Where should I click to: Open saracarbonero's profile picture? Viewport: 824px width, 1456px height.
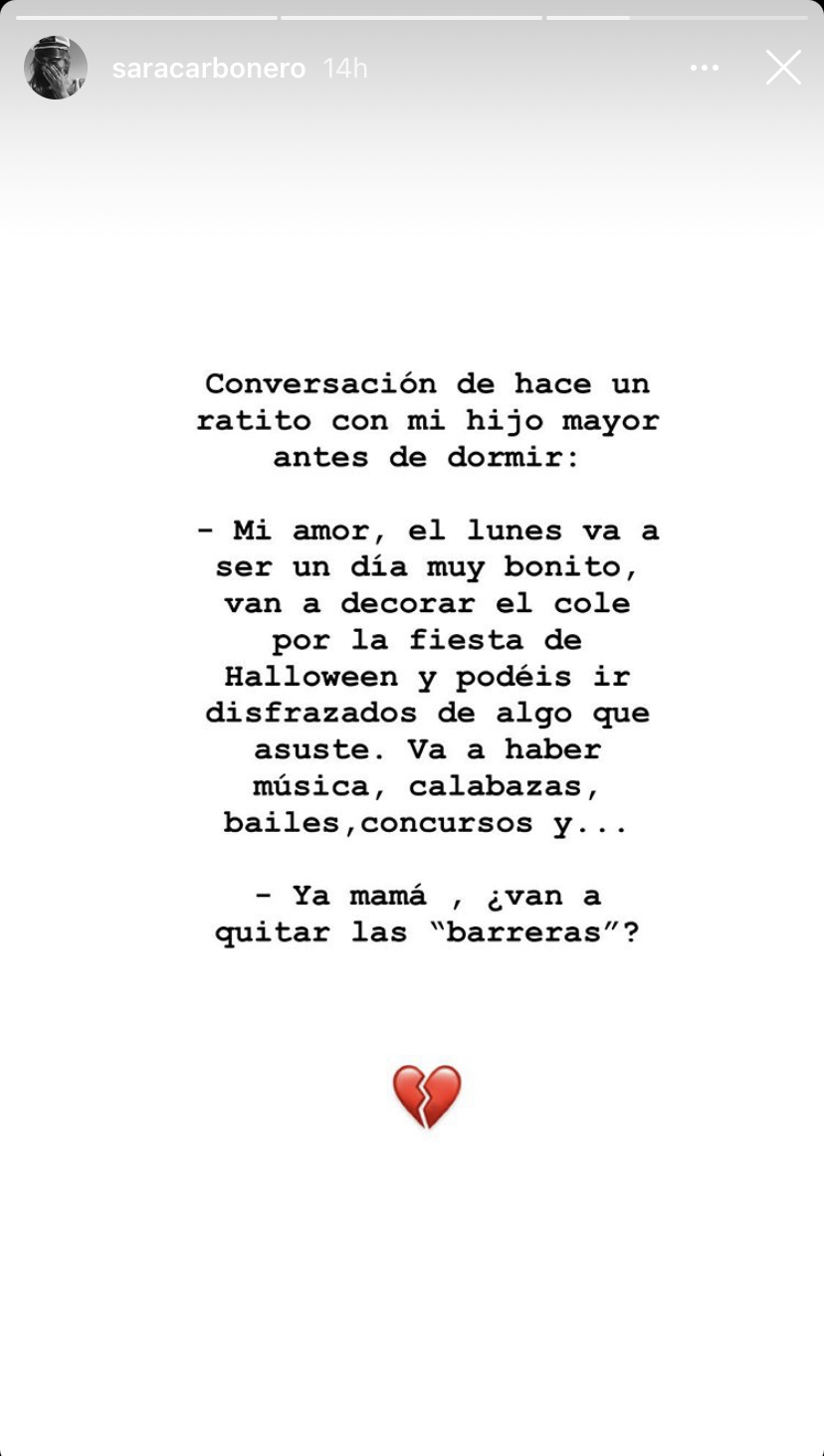(x=56, y=68)
